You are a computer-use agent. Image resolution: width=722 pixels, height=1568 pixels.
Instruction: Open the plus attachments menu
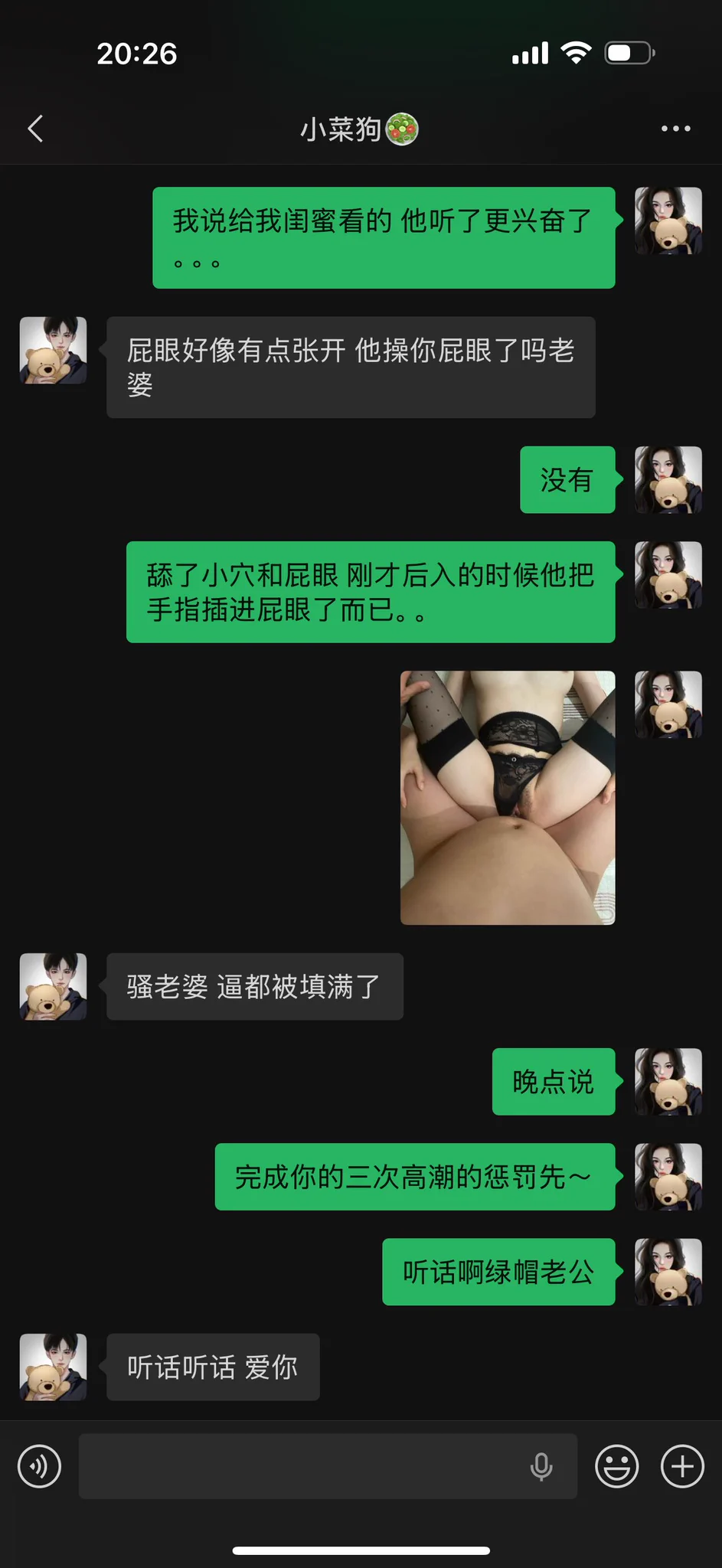click(x=682, y=1466)
